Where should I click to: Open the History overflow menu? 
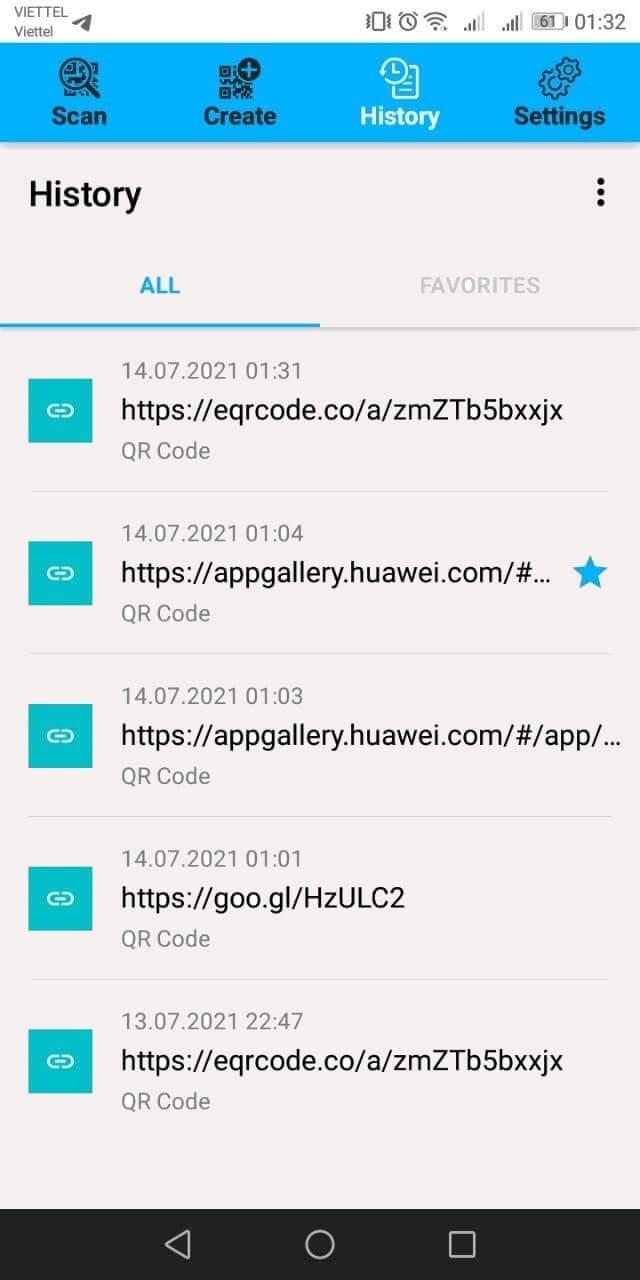pos(600,192)
